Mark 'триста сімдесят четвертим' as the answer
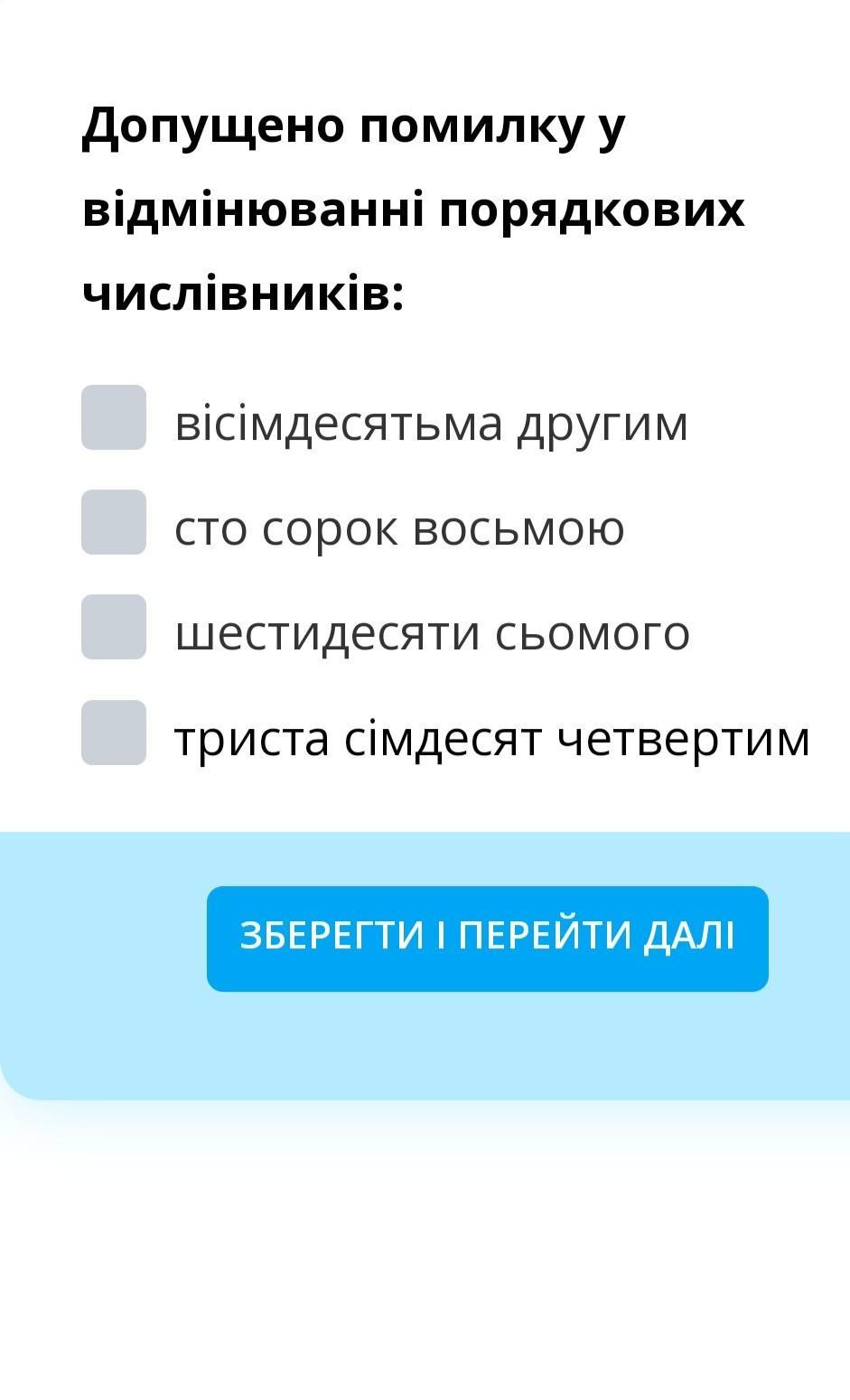Screen dimensions: 850x1400 click(114, 733)
